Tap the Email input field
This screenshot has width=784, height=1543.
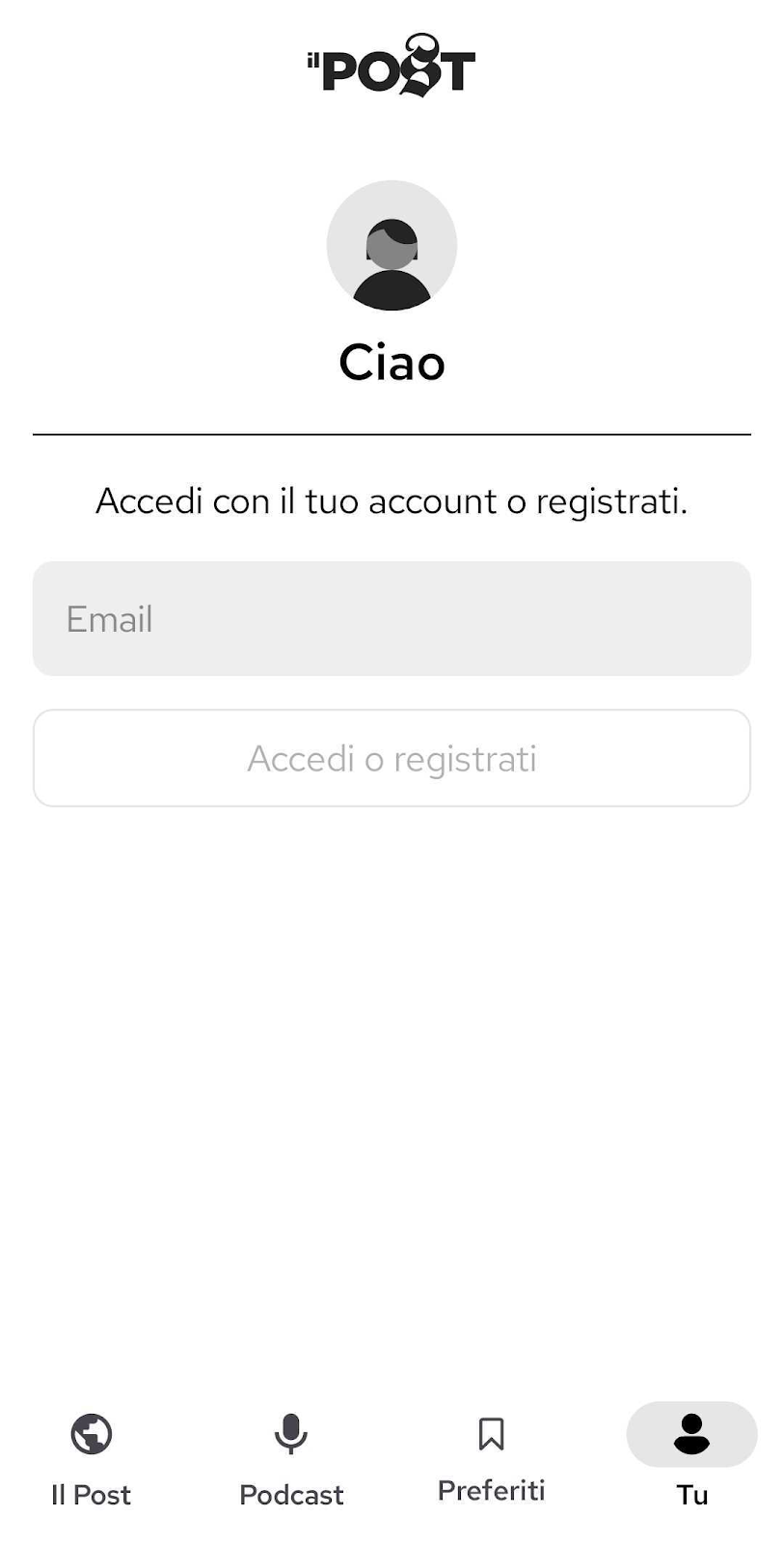tap(392, 618)
